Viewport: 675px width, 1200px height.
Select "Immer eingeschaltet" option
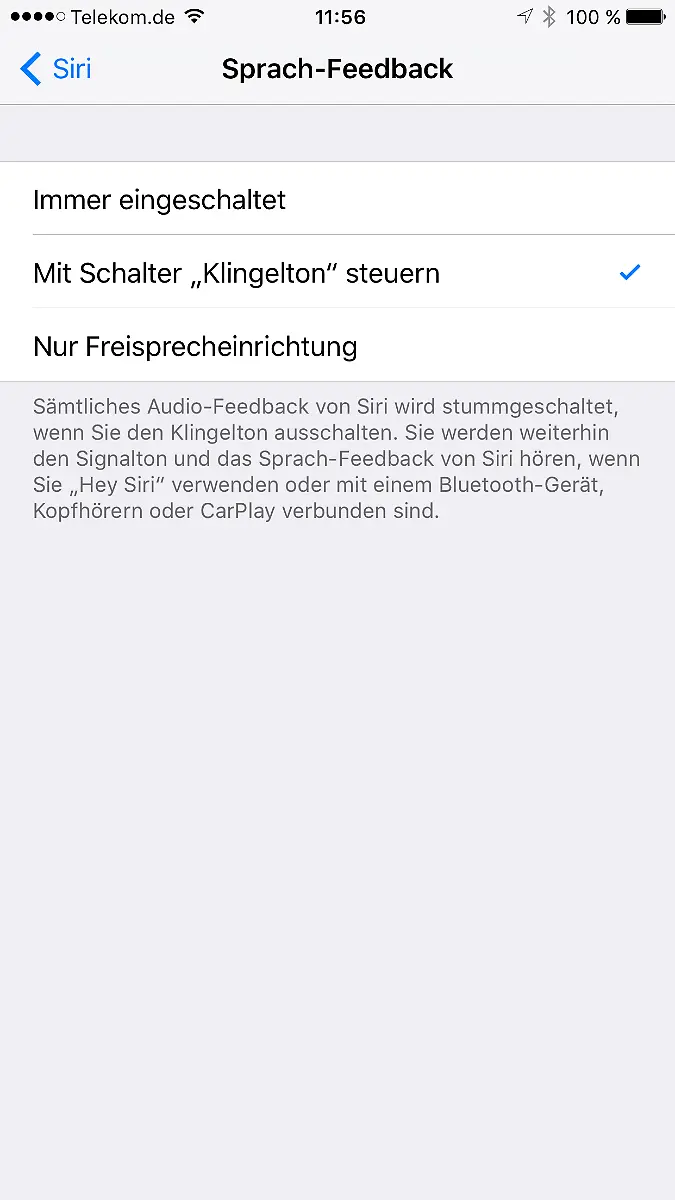pos(160,200)
